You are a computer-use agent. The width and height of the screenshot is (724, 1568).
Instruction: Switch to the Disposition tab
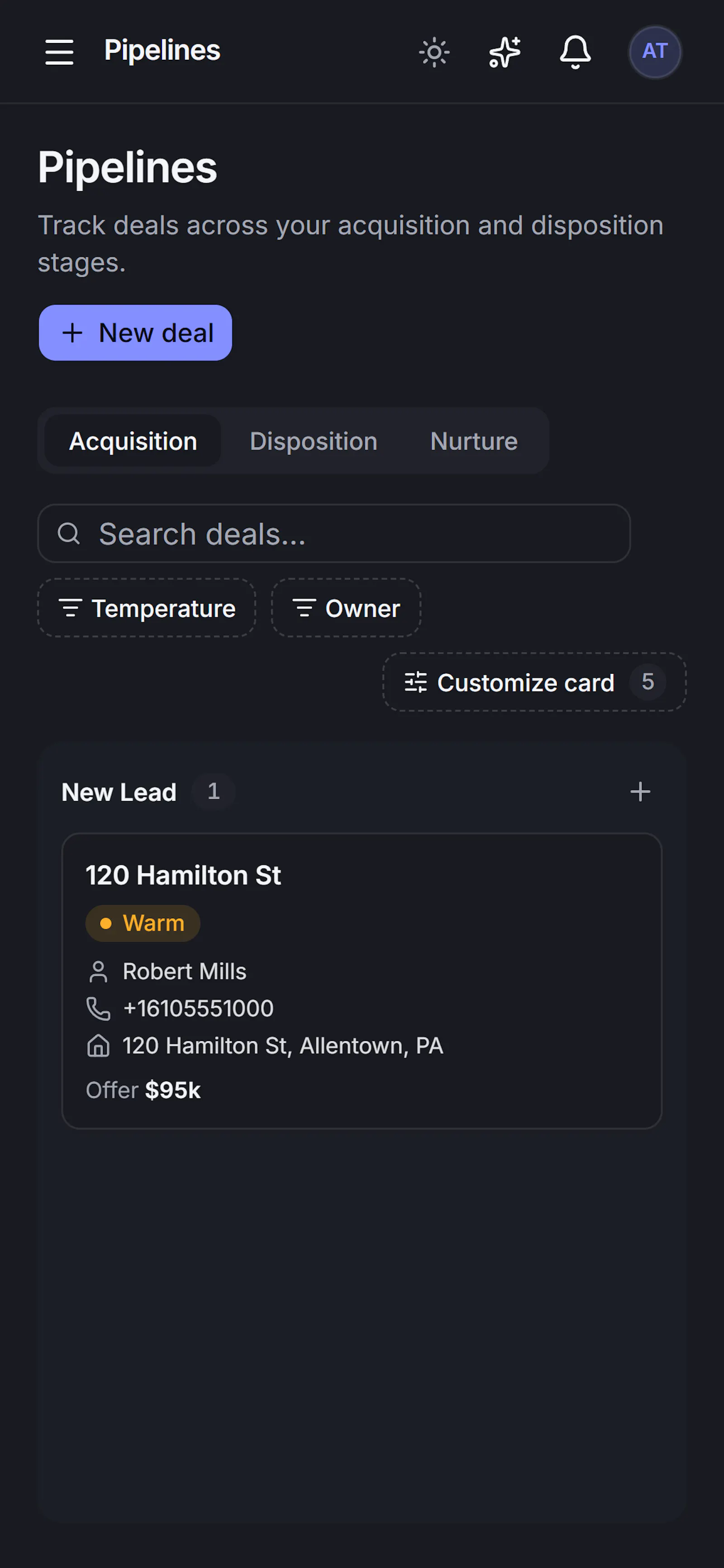(313, 441)
